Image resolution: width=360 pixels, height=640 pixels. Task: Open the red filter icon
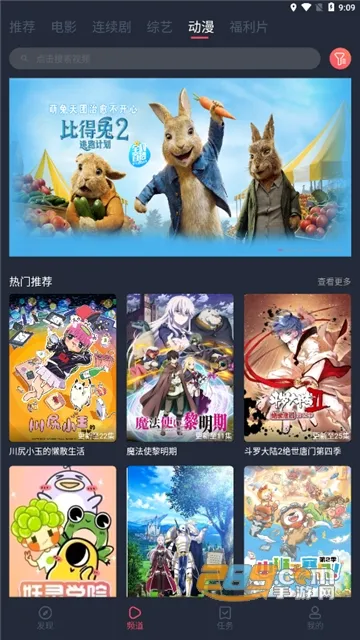tap(340, 59)
